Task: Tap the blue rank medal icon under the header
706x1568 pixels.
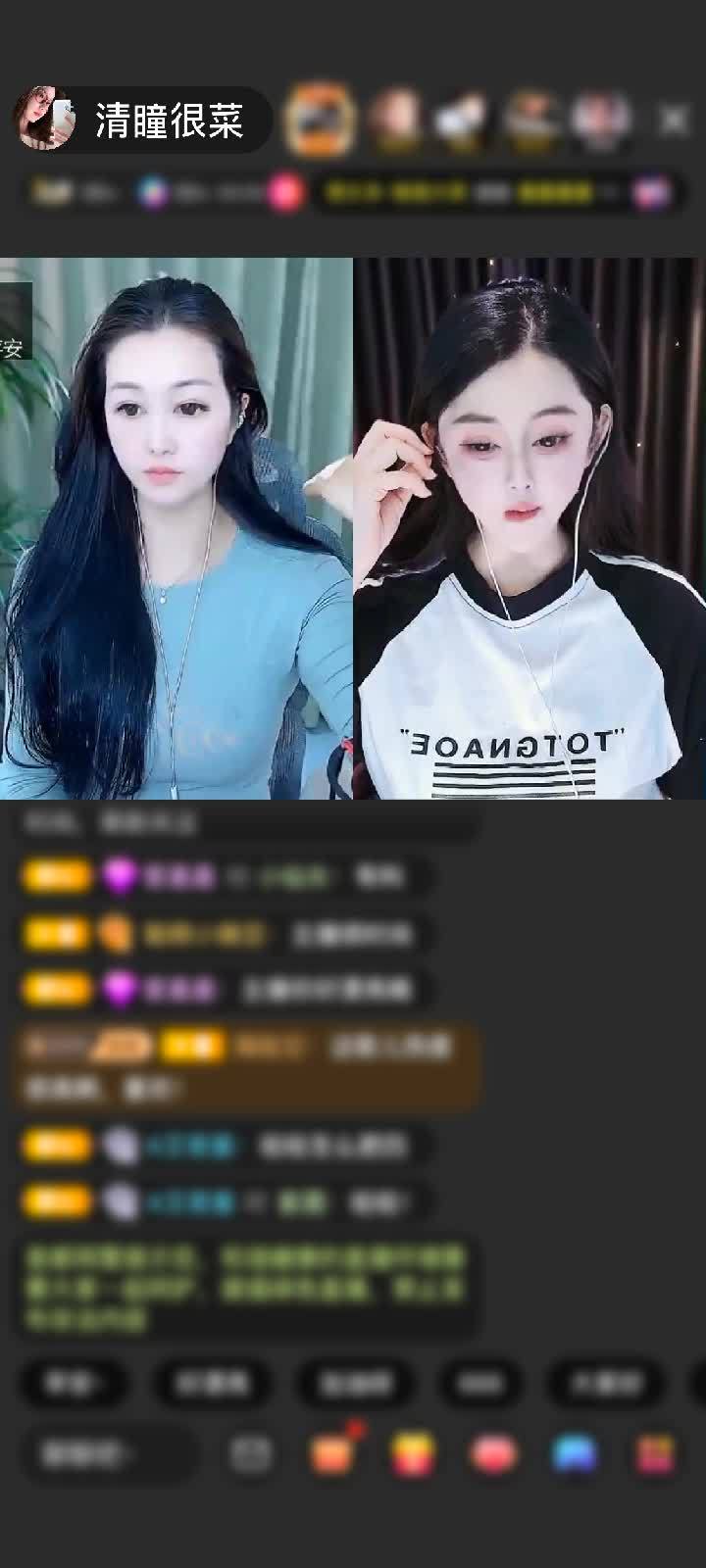Action: 152,194
